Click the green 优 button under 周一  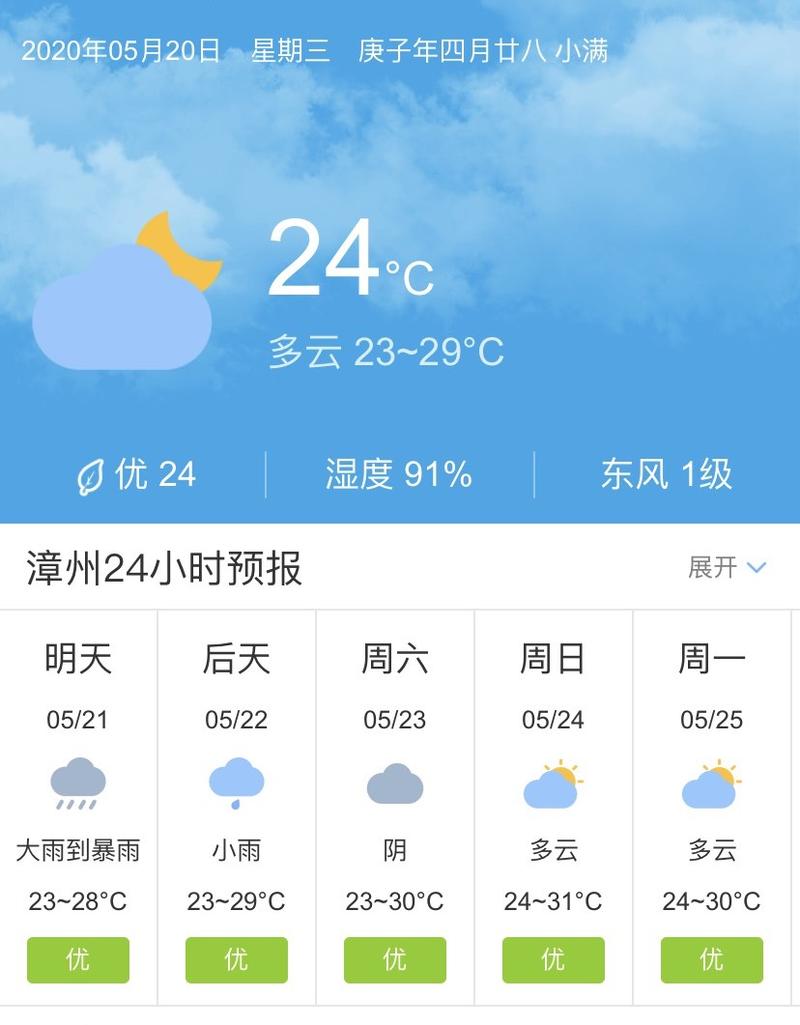point(711,960)
